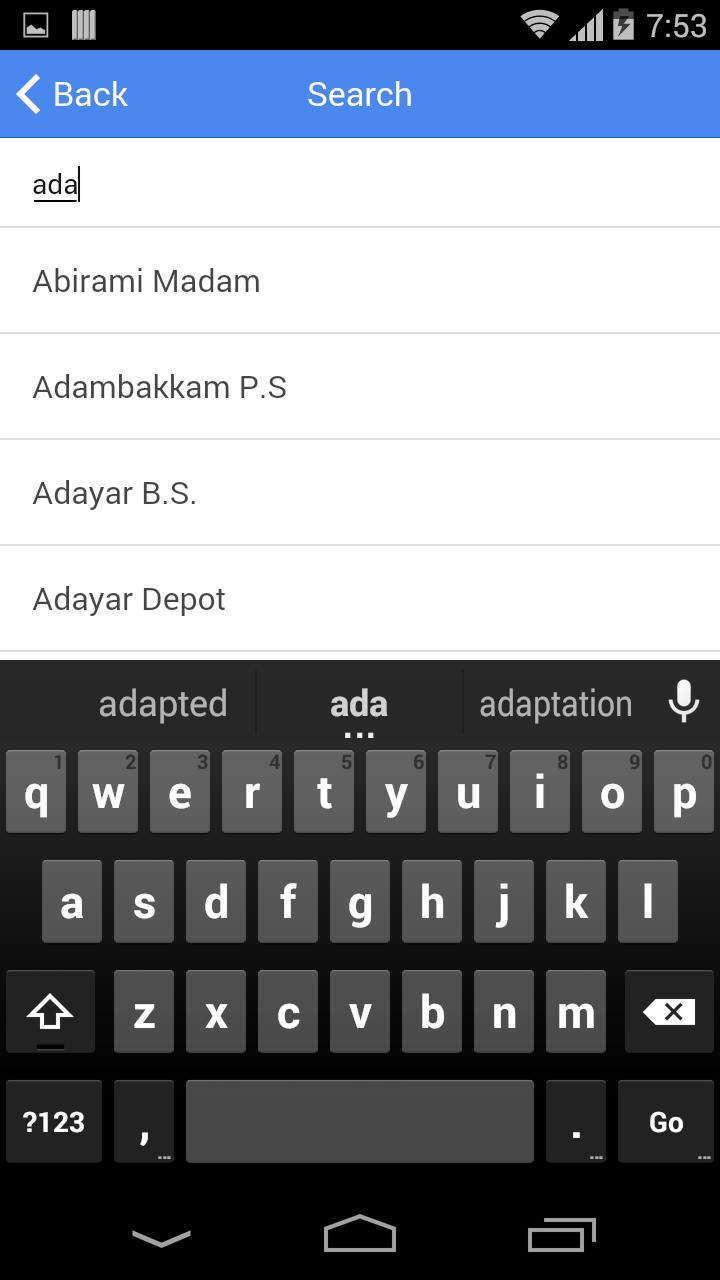The image size is (720, 1280).
Task: Pick the bold ada suggestion
Action: click(359, 703)
